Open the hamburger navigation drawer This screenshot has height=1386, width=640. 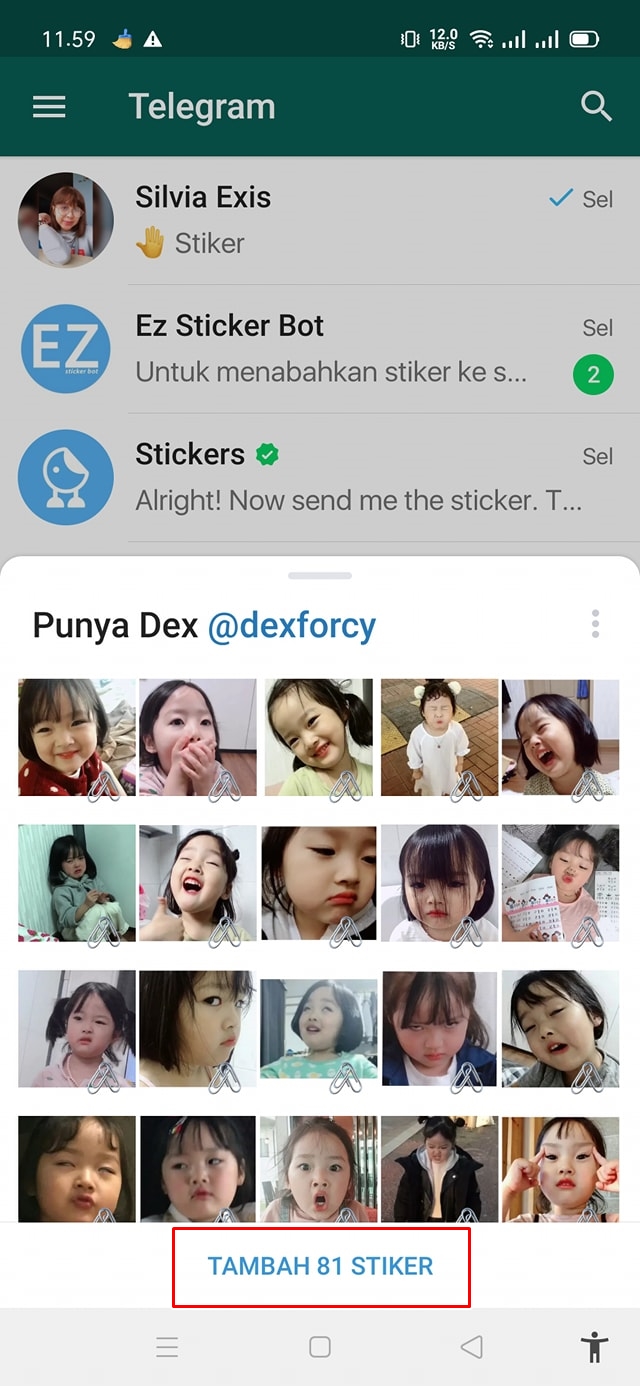click(x=49, y=107)
